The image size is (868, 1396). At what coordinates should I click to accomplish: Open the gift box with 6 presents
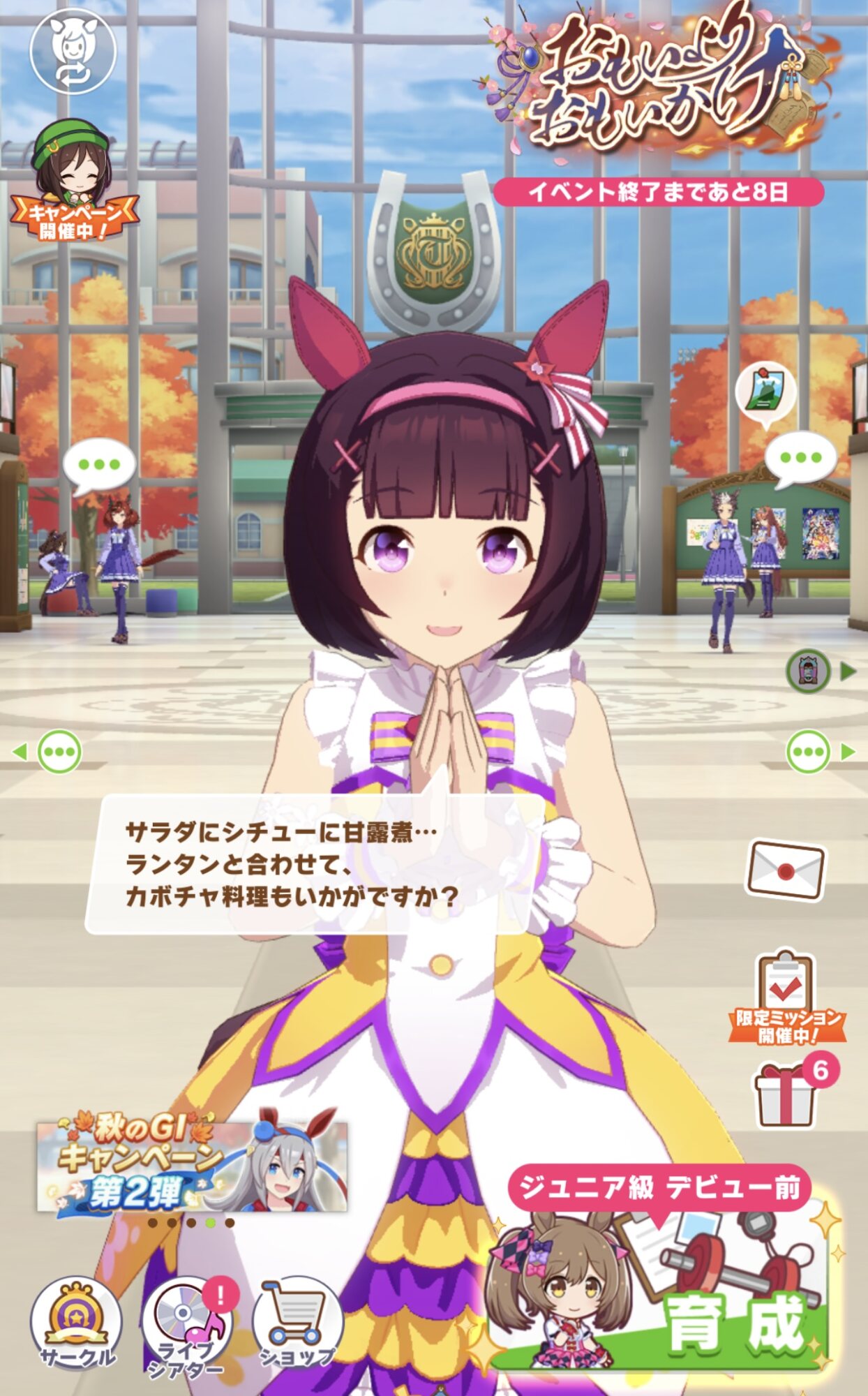pyautogui.click(x=787, y=1094)
